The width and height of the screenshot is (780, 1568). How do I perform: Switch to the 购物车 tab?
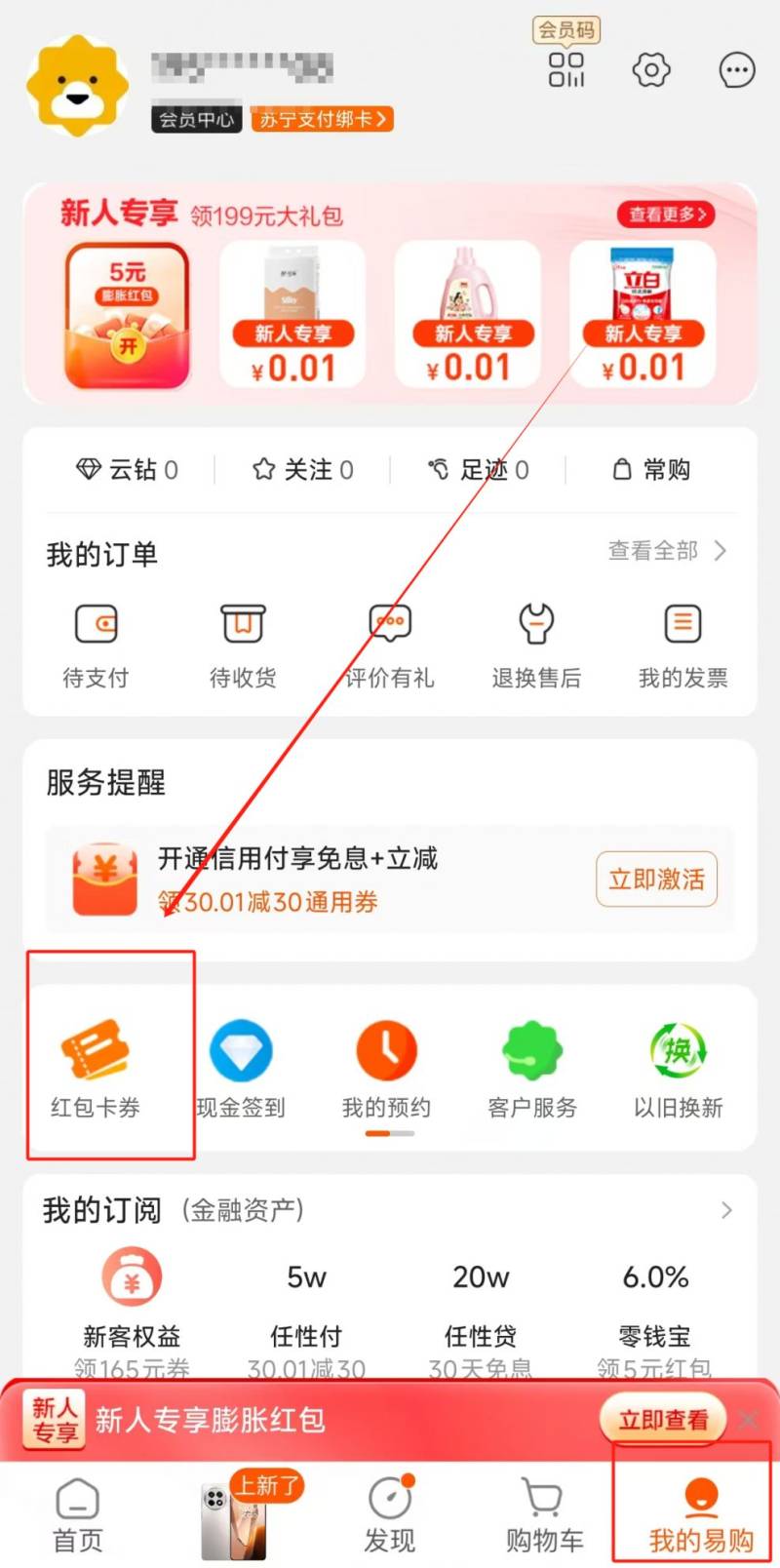coord(544,1514)
